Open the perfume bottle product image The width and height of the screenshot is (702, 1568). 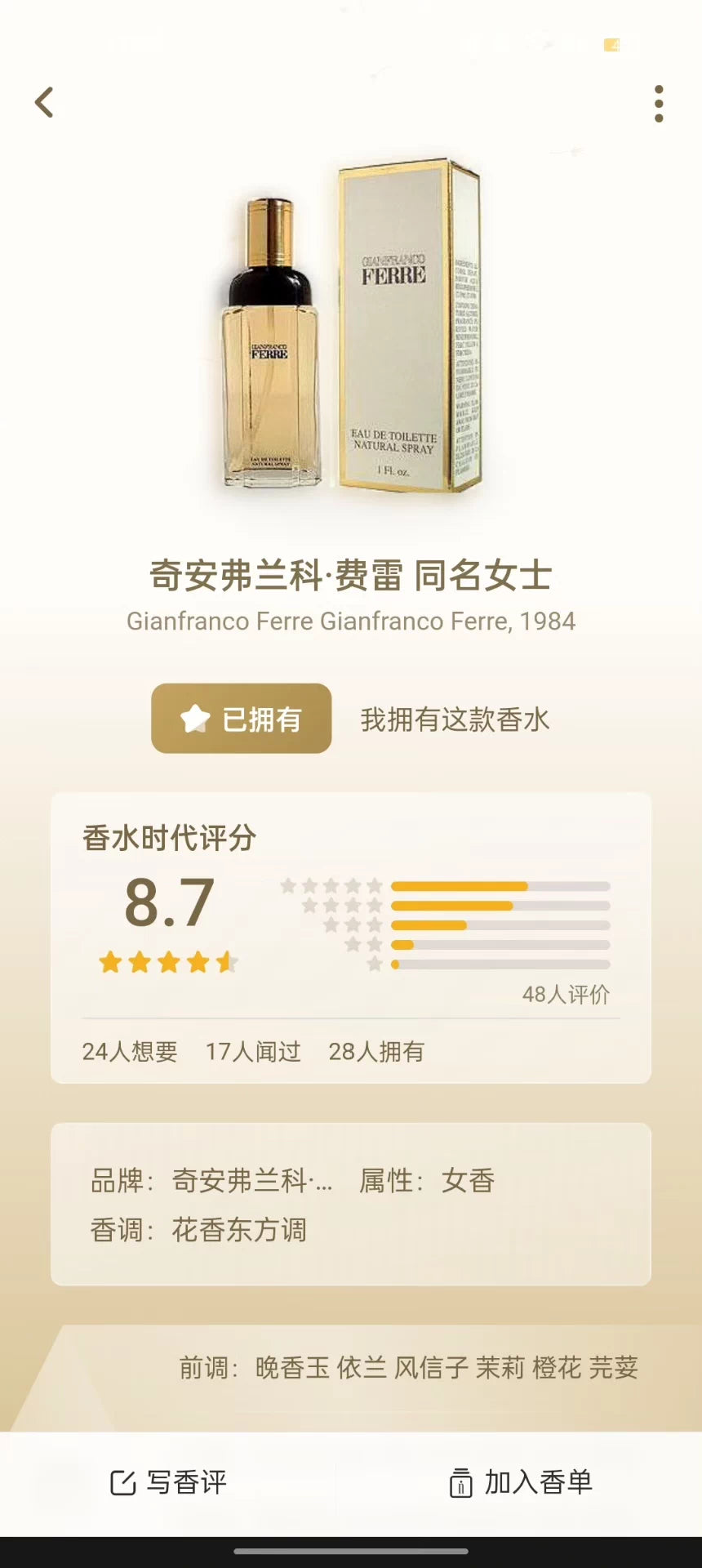click(351, 327)
